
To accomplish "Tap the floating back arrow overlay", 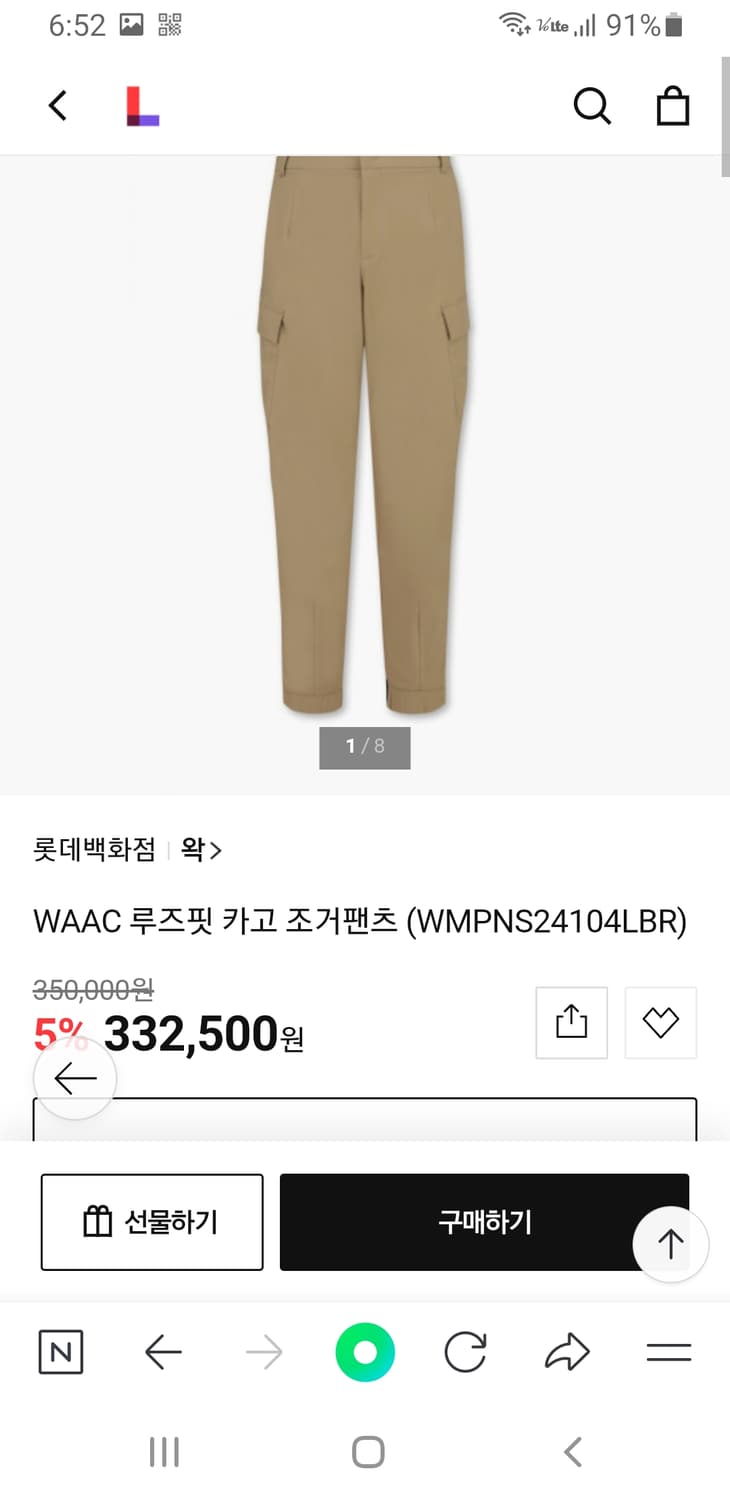I will tap(75, 1078).
